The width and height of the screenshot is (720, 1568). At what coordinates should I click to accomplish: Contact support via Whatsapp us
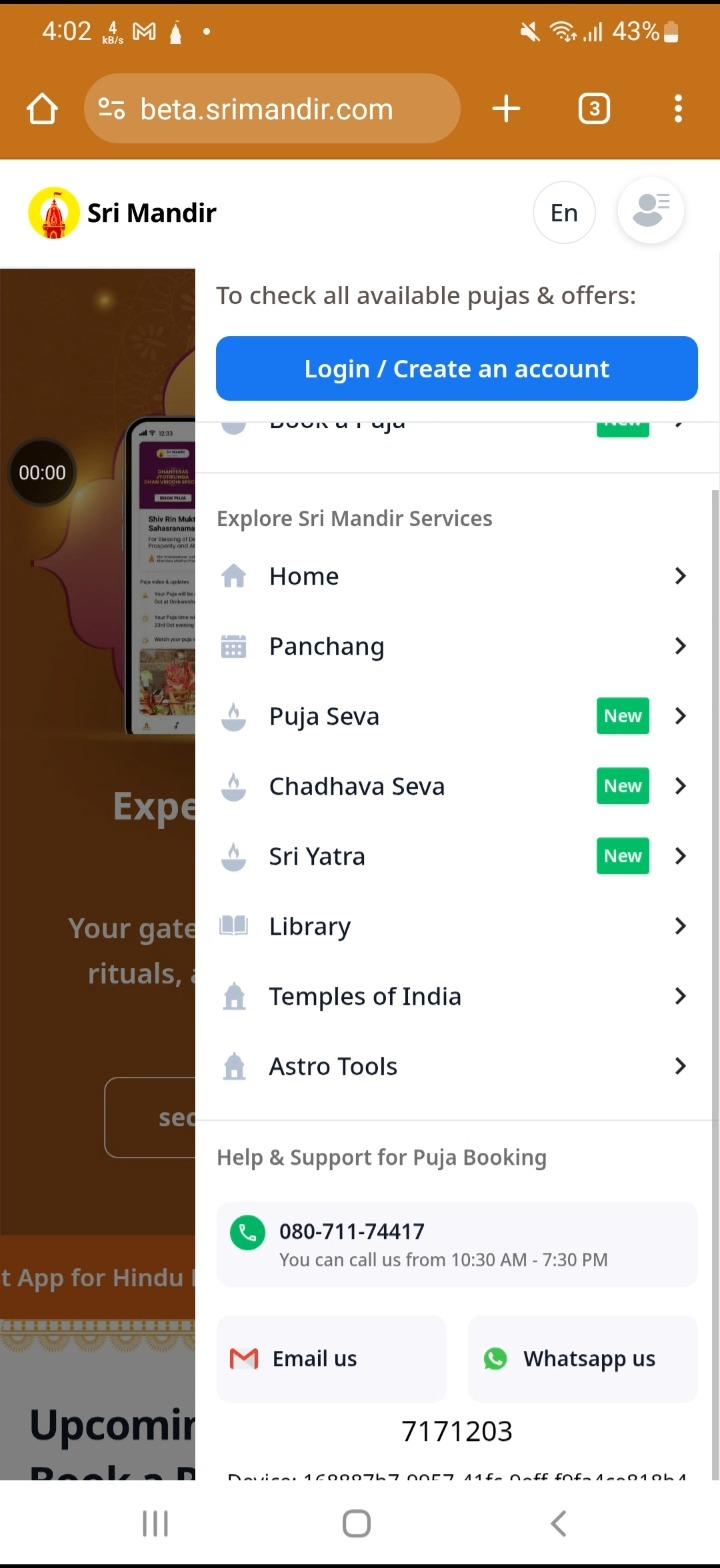pyautogui.click(x=582, y=1358)
